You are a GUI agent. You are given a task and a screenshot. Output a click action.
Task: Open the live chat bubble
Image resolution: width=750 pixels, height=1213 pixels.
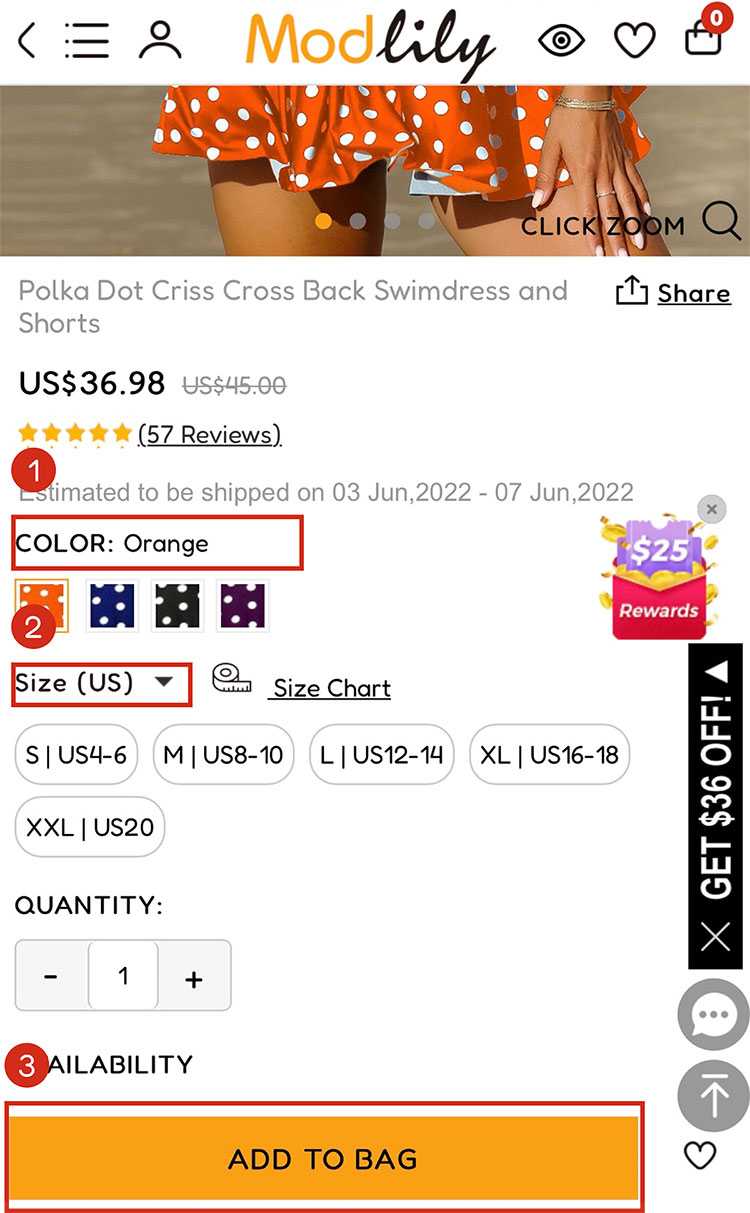coord(713,1014)
